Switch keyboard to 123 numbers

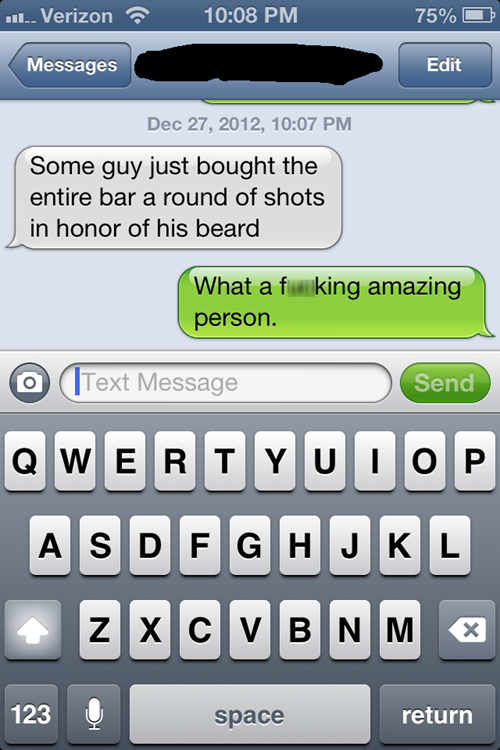pos(32,714)
